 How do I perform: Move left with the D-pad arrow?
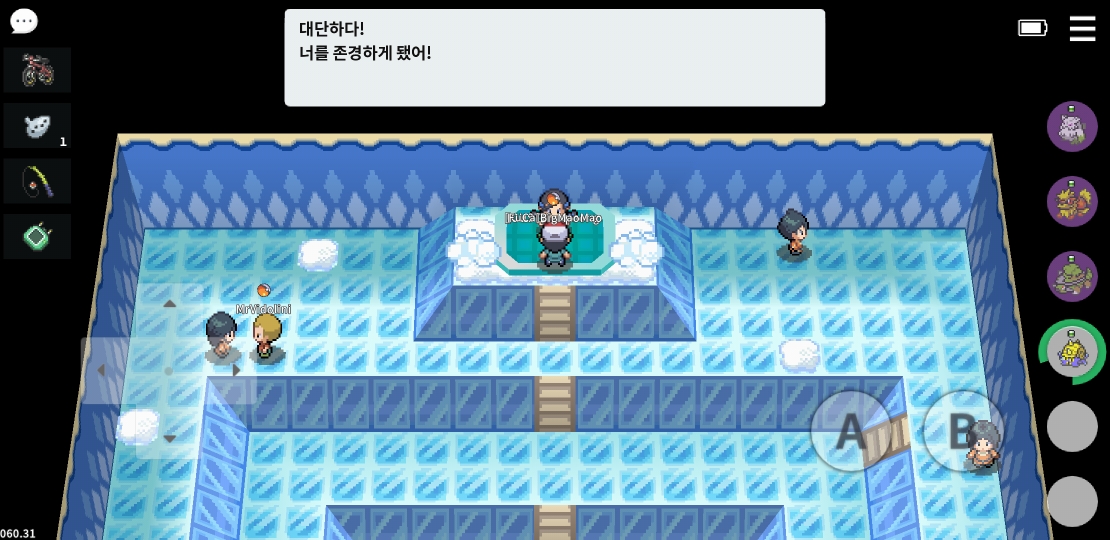(x=101, y=371)
